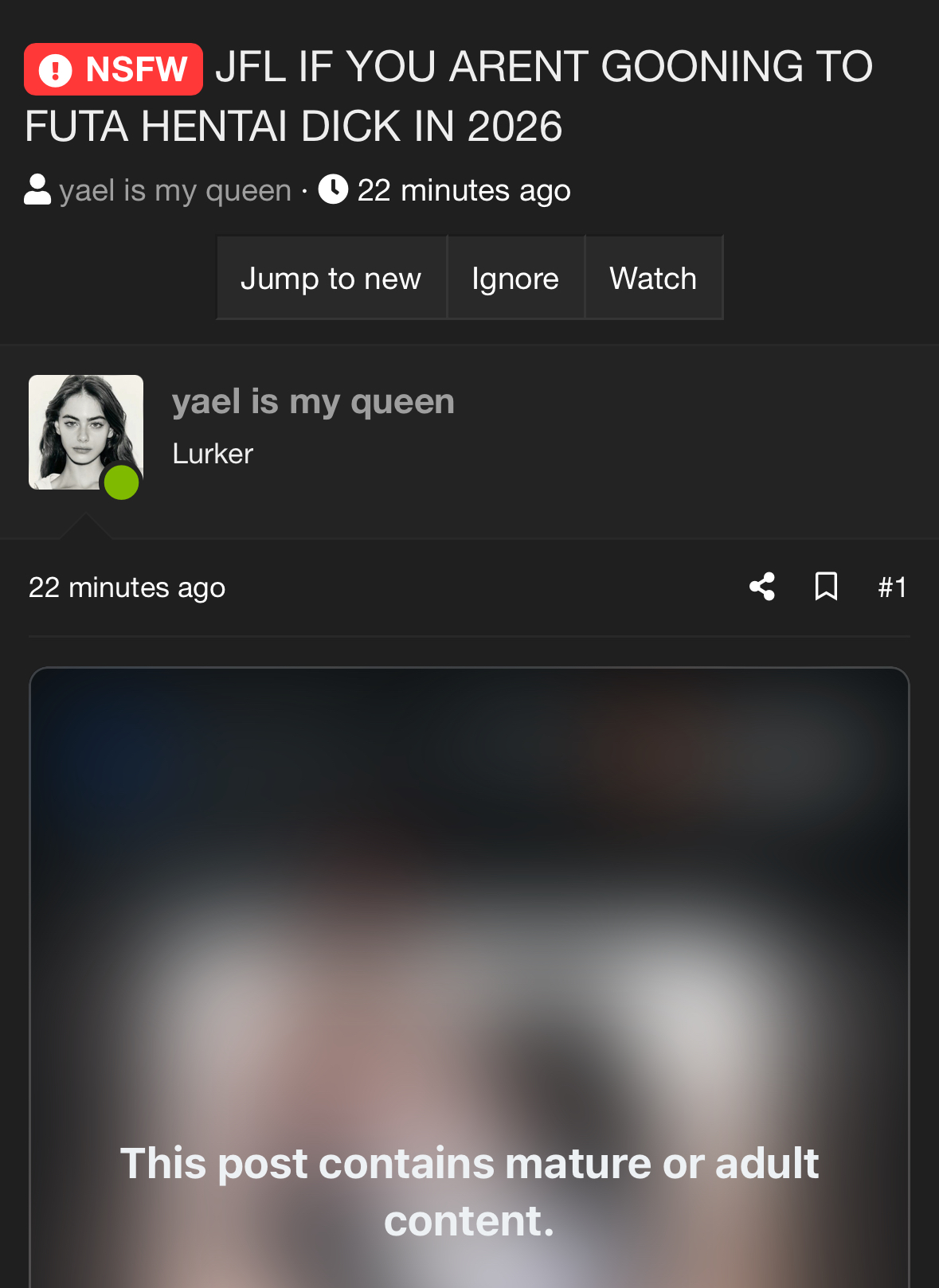Watch this thread
Image resolution: width=939 pixels, height=1288 pixels.
(x=653, y=279)
